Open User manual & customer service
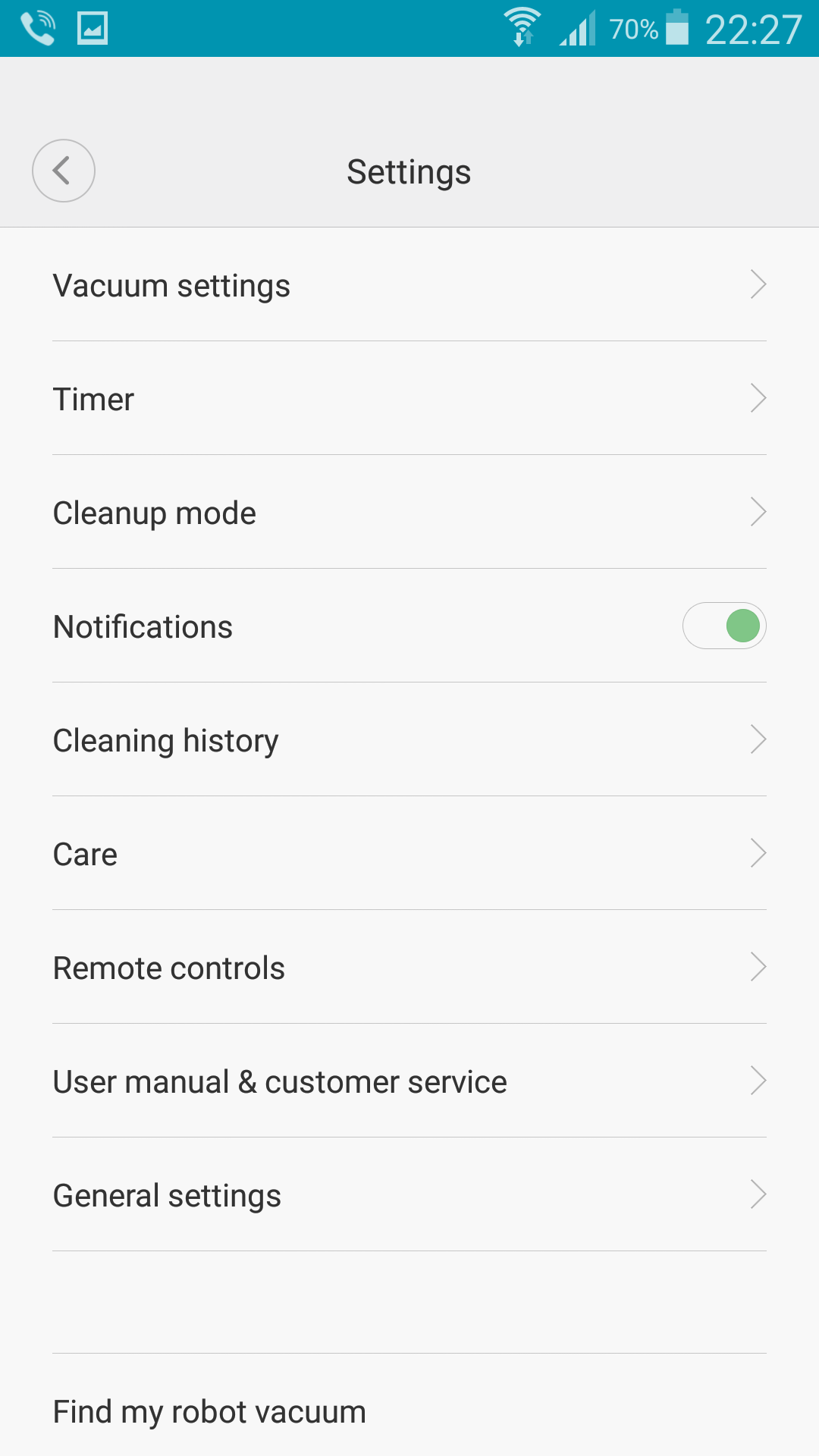The width and height of the screenshot is (819, 1456). point(409,1081)
